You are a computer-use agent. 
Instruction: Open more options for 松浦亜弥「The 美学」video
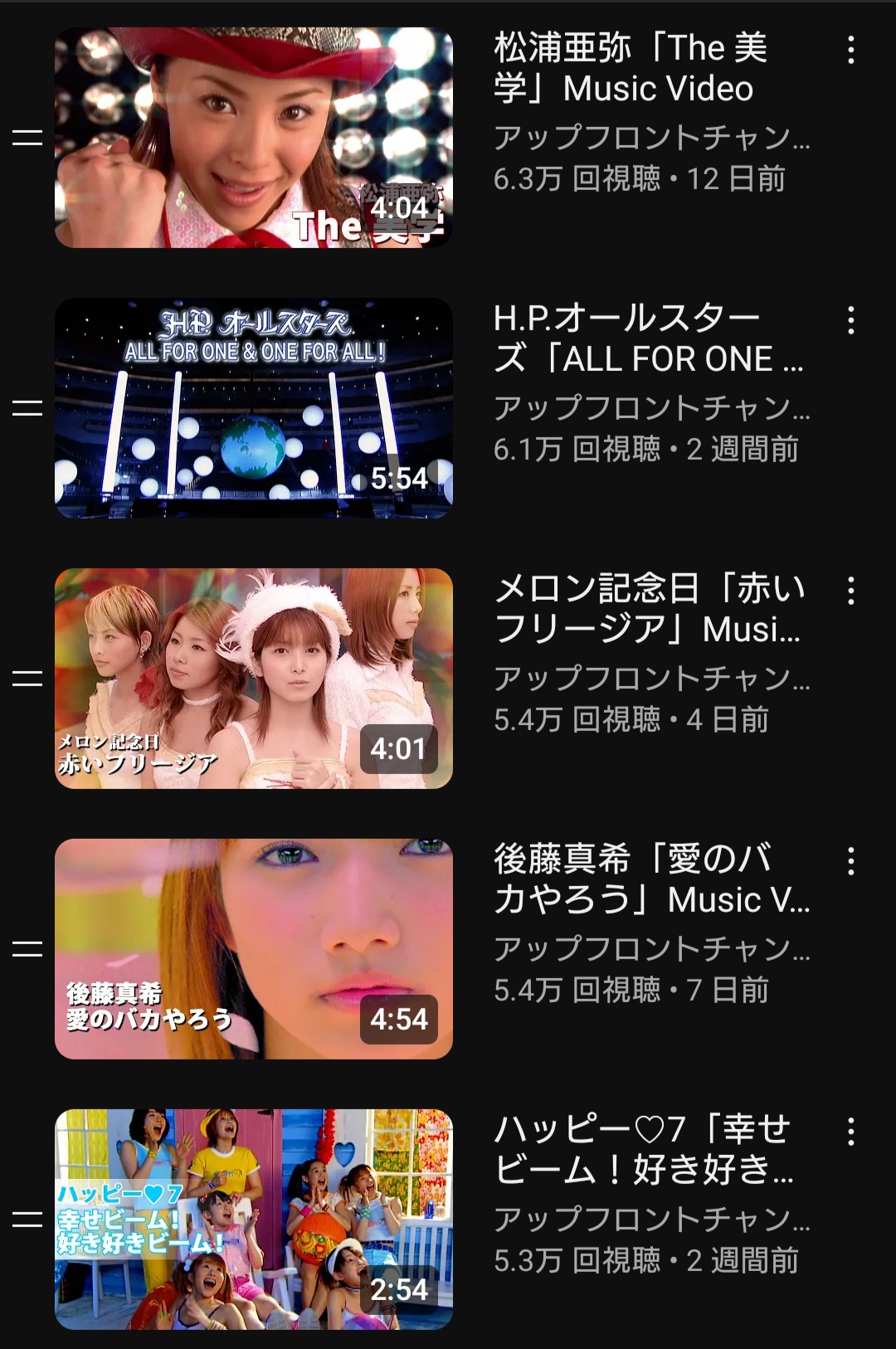point(850,51)
